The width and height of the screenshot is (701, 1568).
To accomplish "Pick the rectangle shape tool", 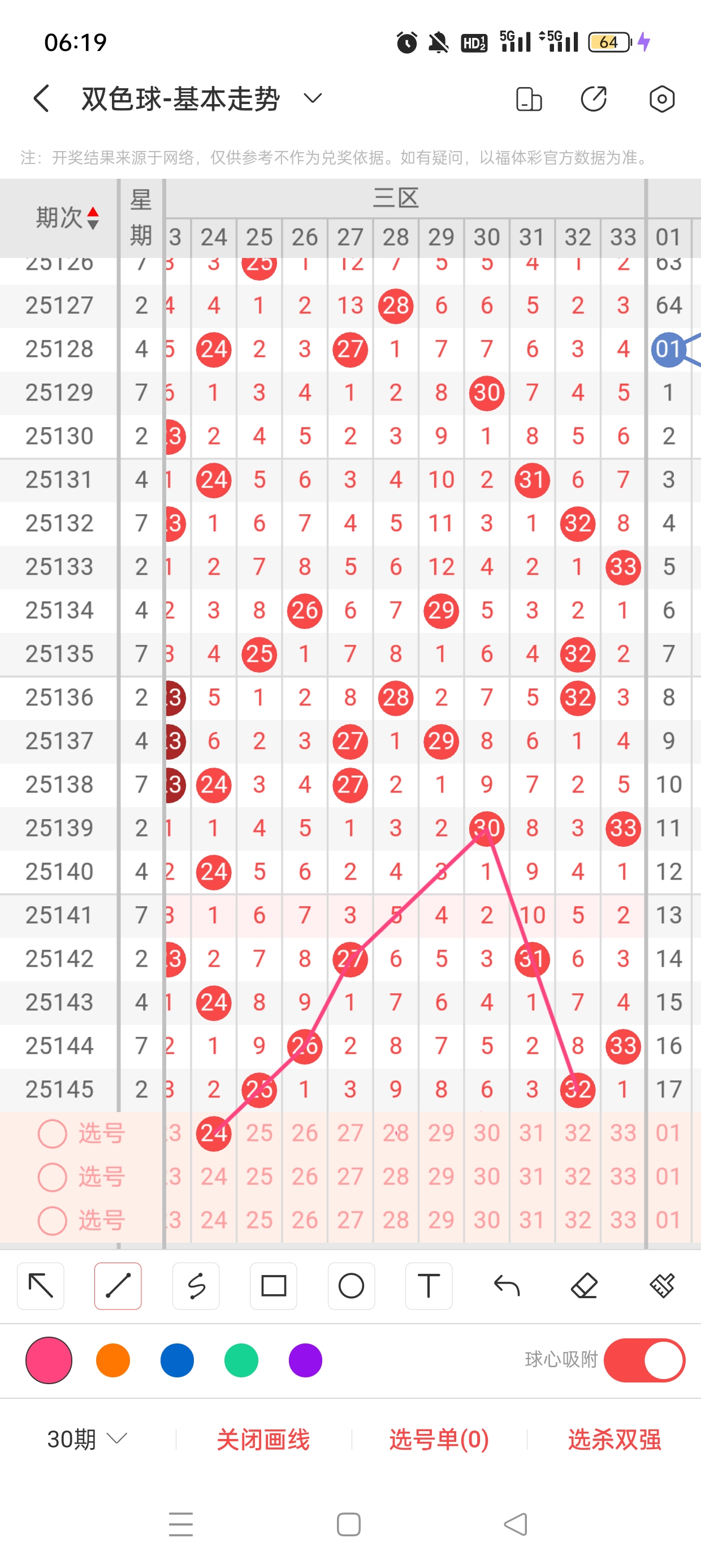I will point(273,1286).
